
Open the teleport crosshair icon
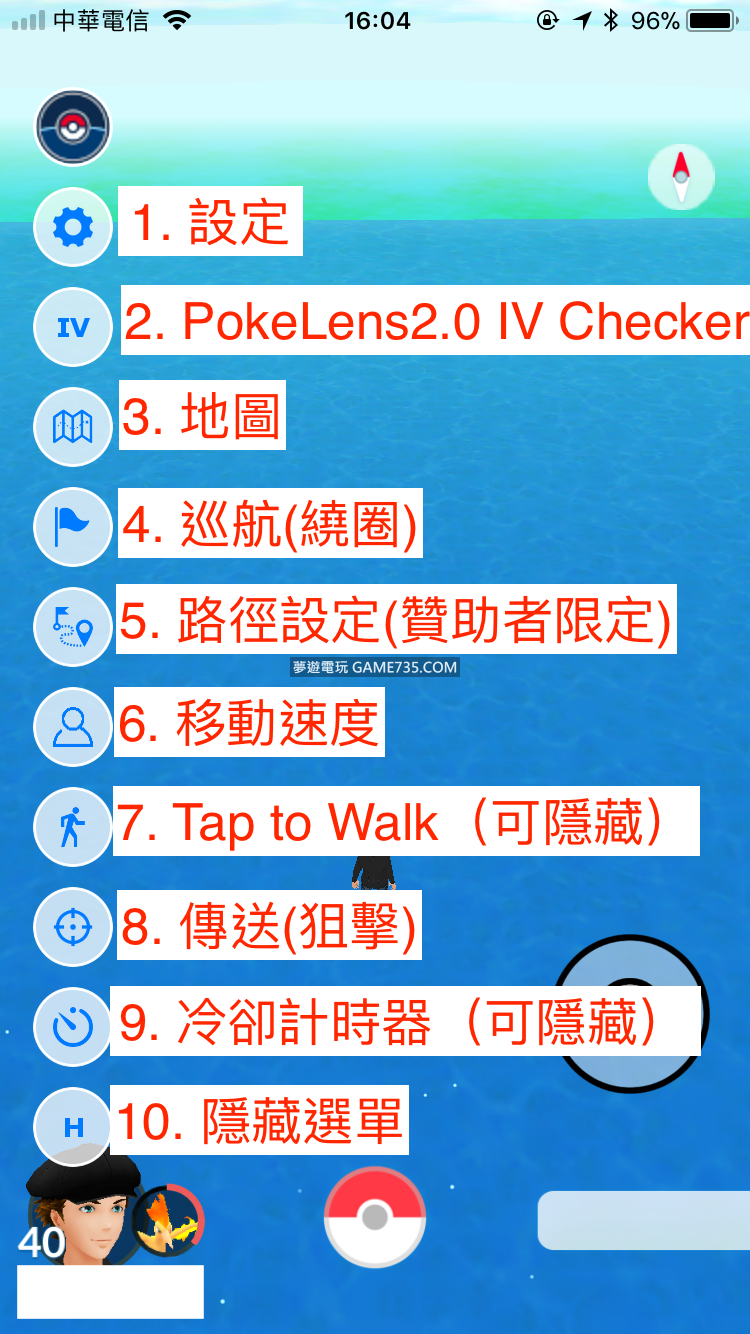(72, 927)
